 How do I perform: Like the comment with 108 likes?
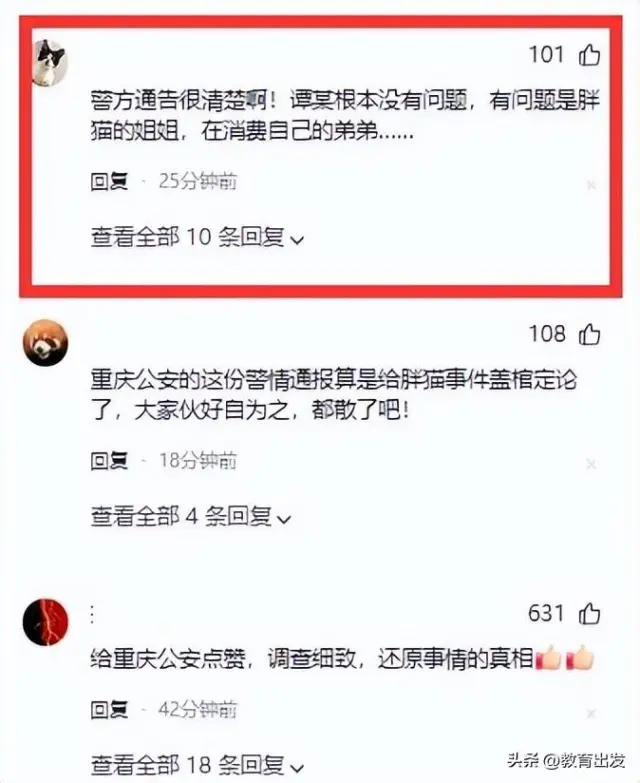click(x=590, y=333)
